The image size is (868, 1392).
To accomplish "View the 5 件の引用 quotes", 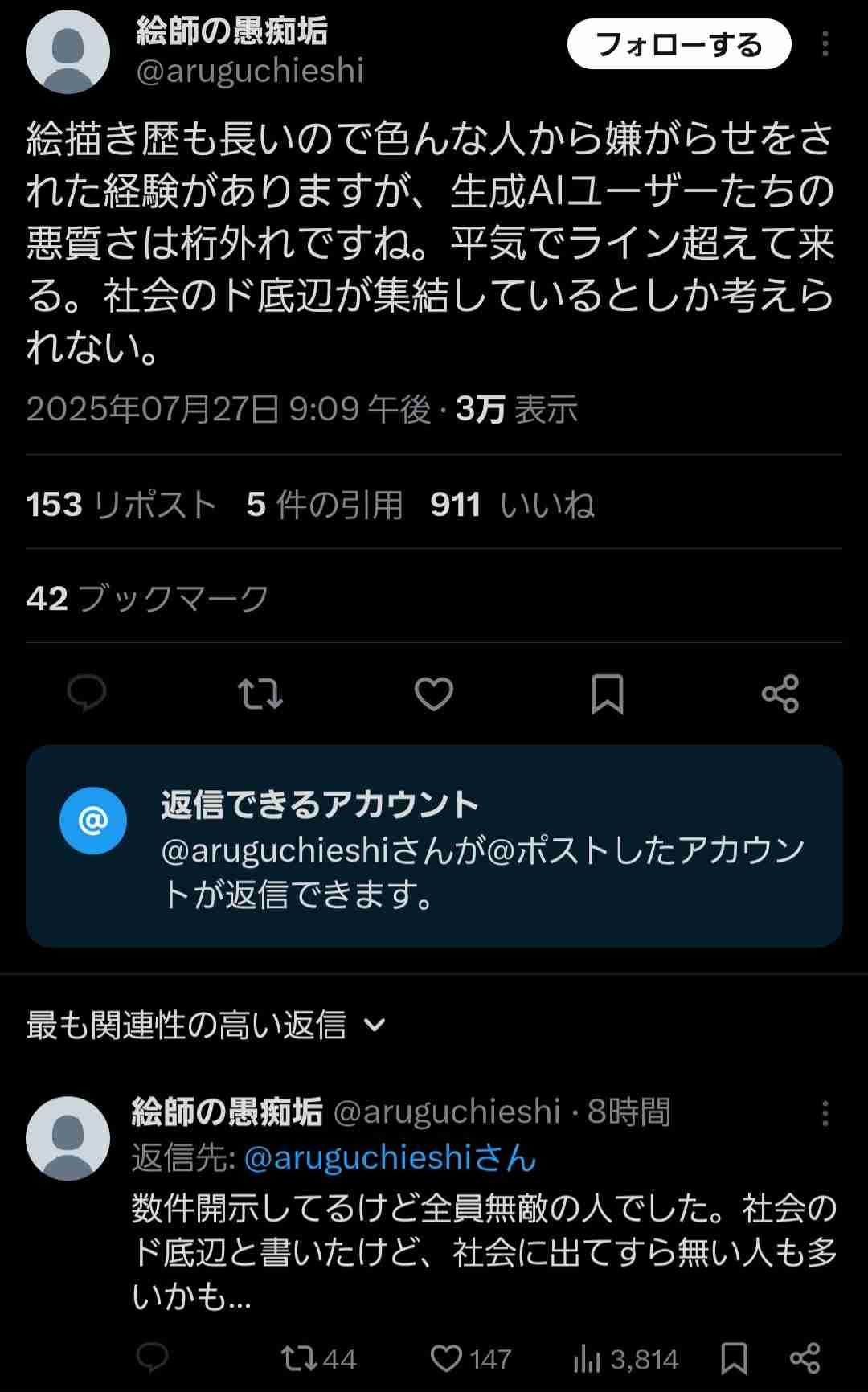I will click(x=325, y=505).
